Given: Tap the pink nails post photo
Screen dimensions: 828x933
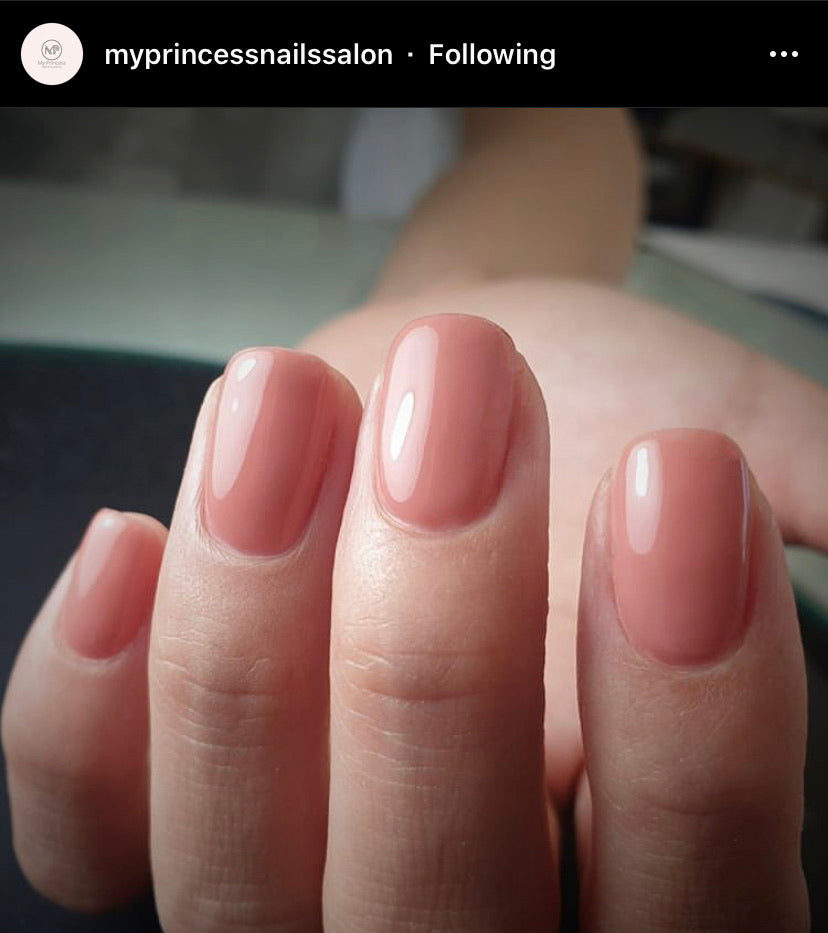Looking at the screenshot, I should 414,520.
